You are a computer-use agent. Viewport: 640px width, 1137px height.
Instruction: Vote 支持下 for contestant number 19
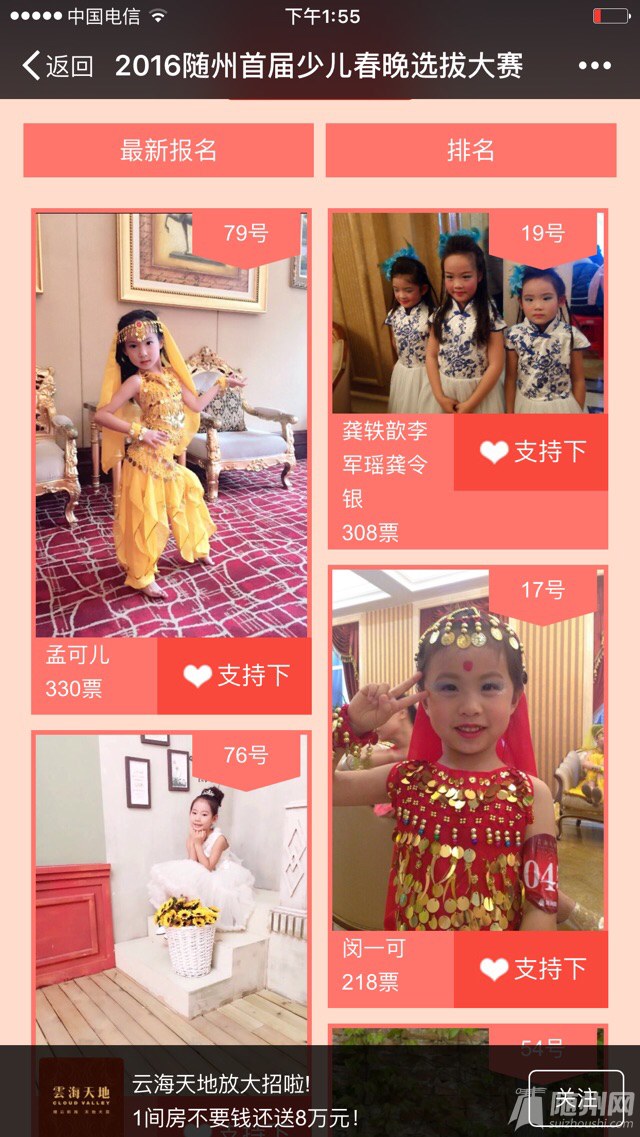tap(531, 452)
